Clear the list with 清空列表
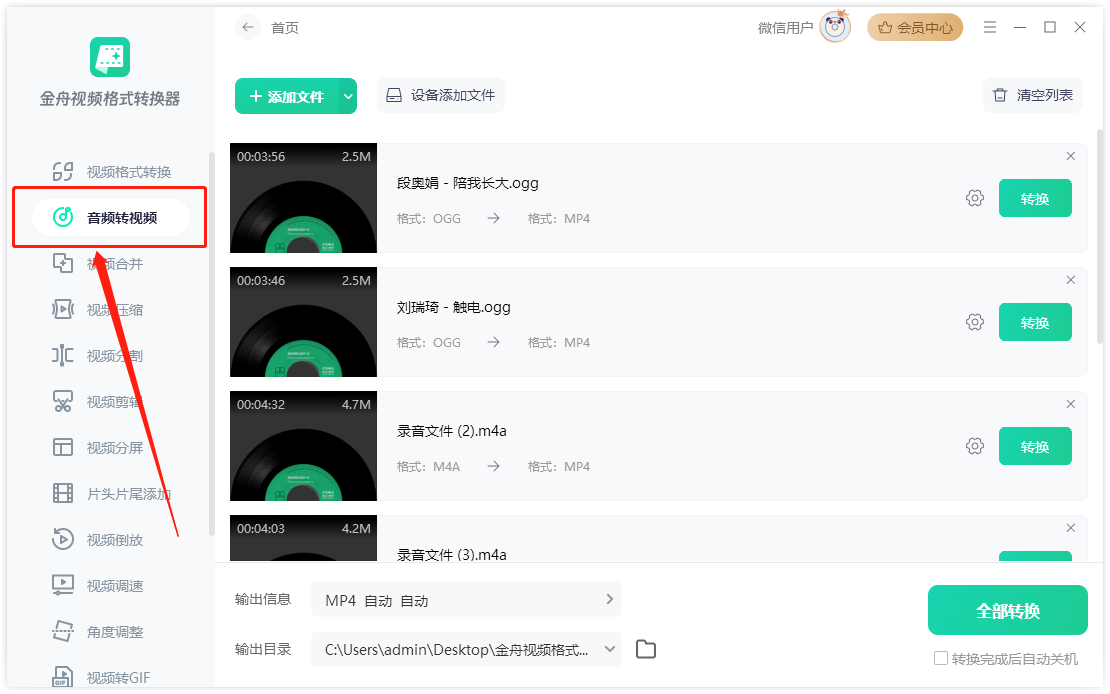Screen dimensions: 1110x694 point(1033,96)
